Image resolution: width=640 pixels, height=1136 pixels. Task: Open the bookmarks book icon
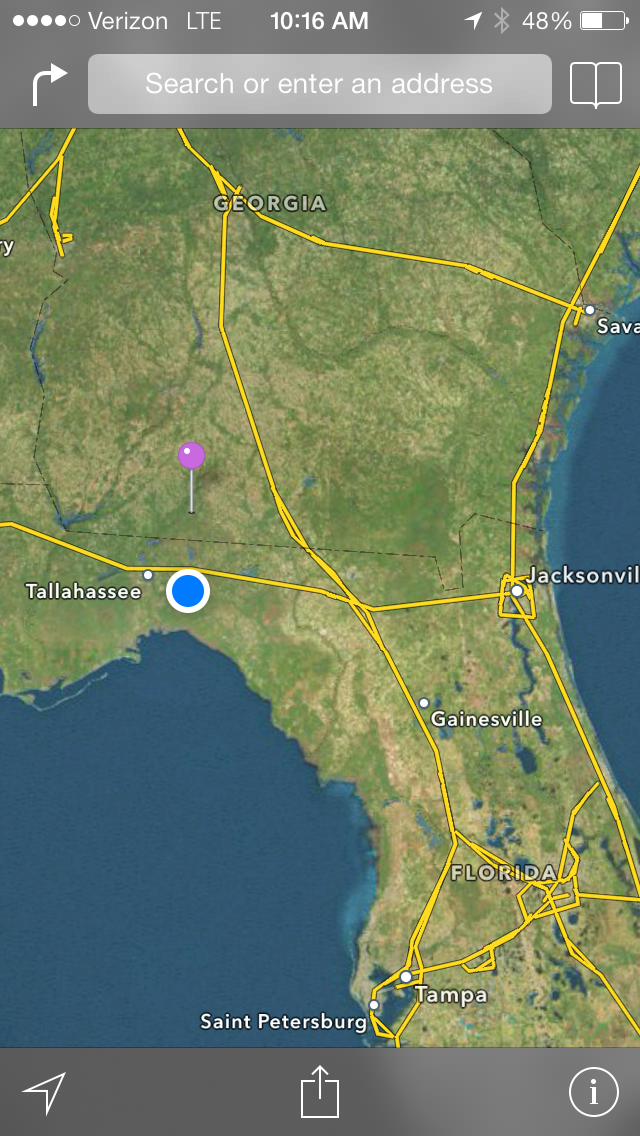click(596, 85)
